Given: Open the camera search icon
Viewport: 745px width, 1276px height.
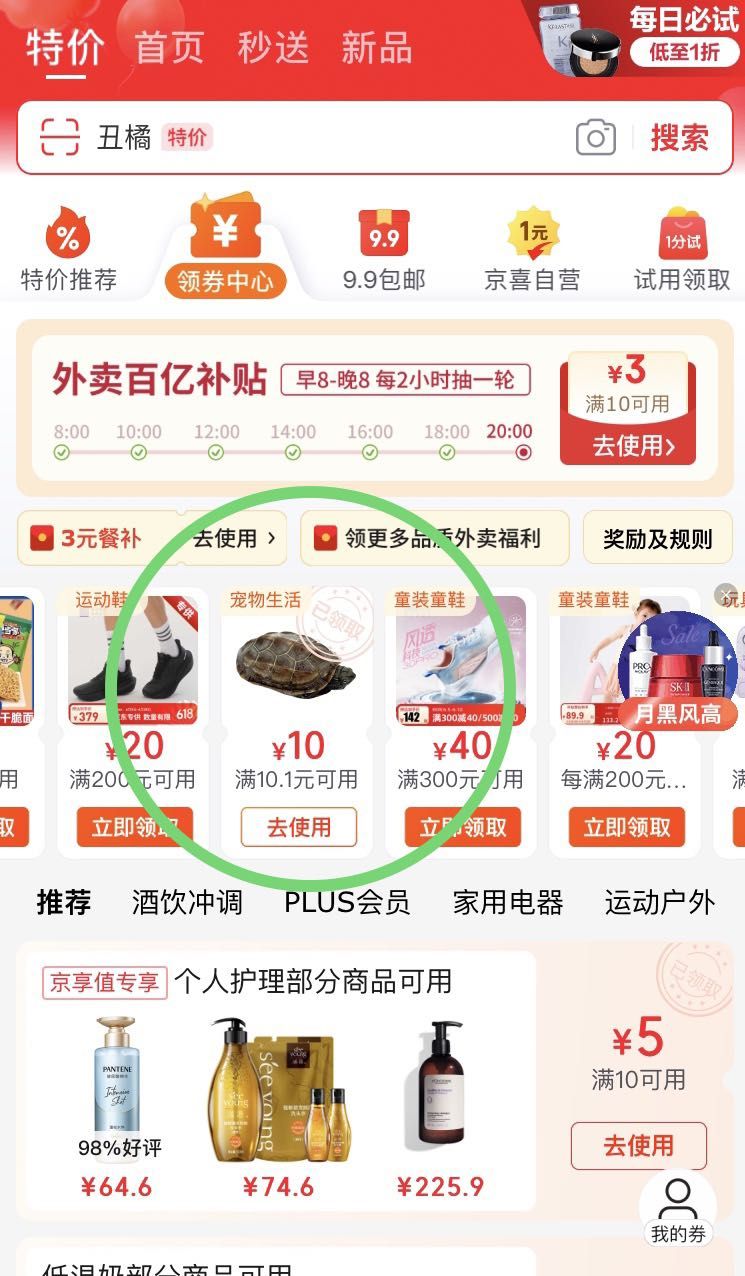Looking at the screenshot, I should tap(596, 138).
